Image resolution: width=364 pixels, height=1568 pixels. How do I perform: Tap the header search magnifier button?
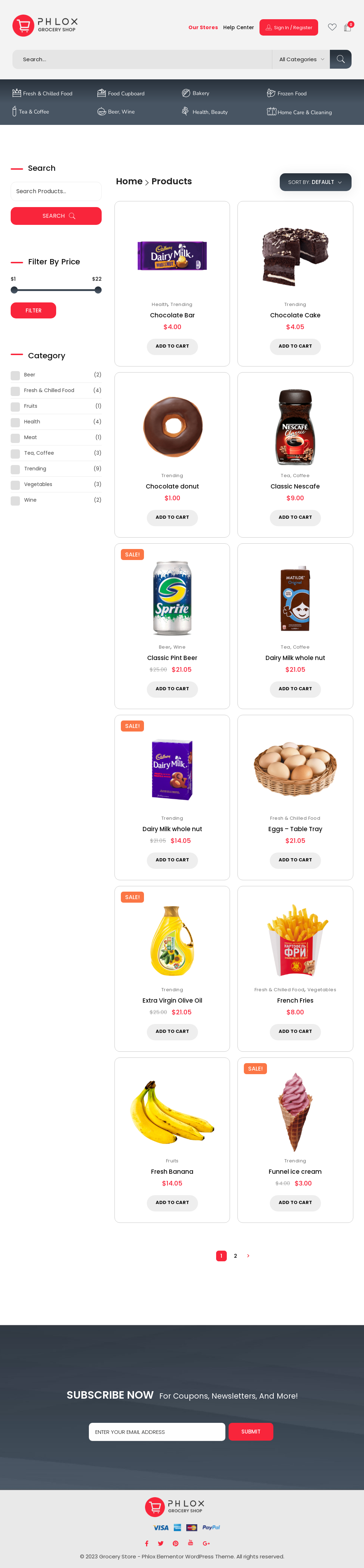[340, 59]
